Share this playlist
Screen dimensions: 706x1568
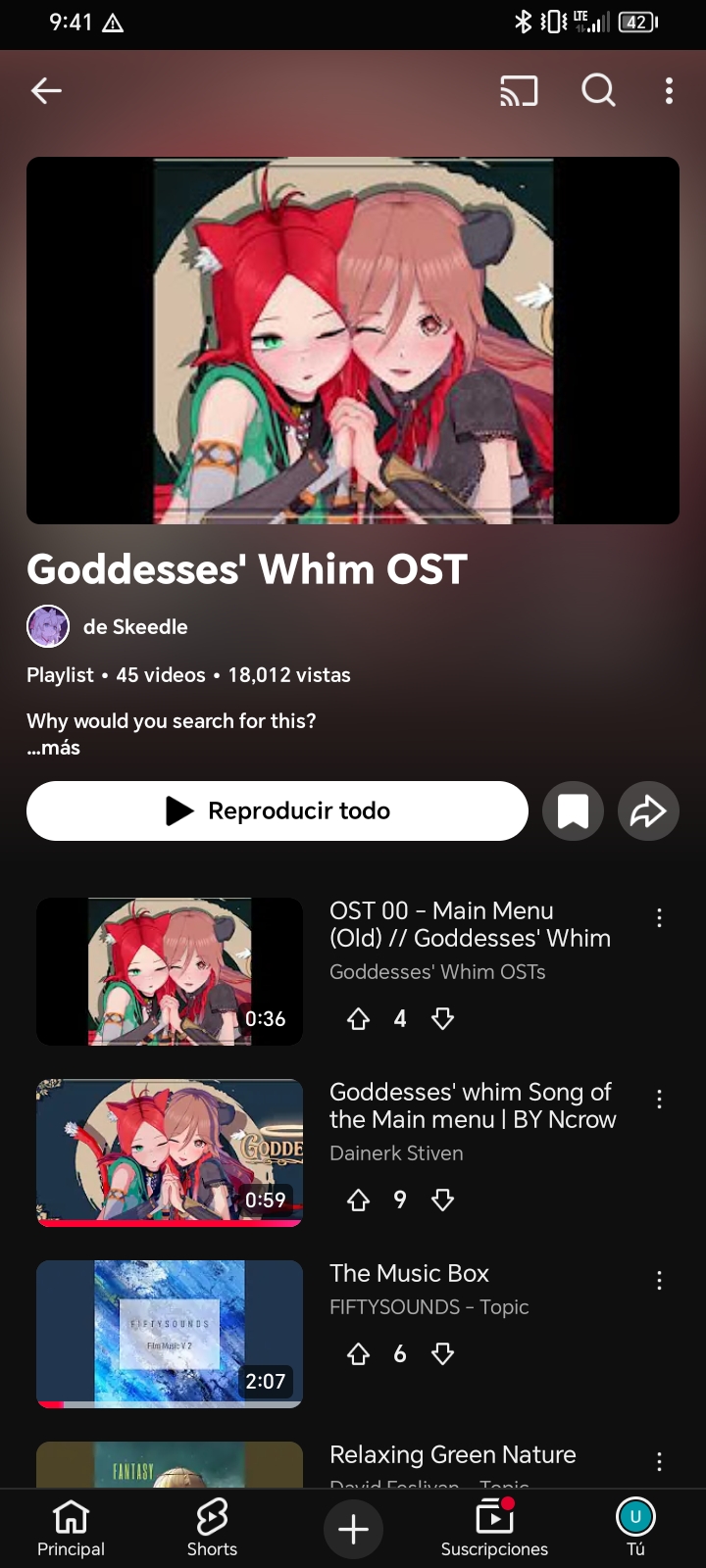click(648, 810)
